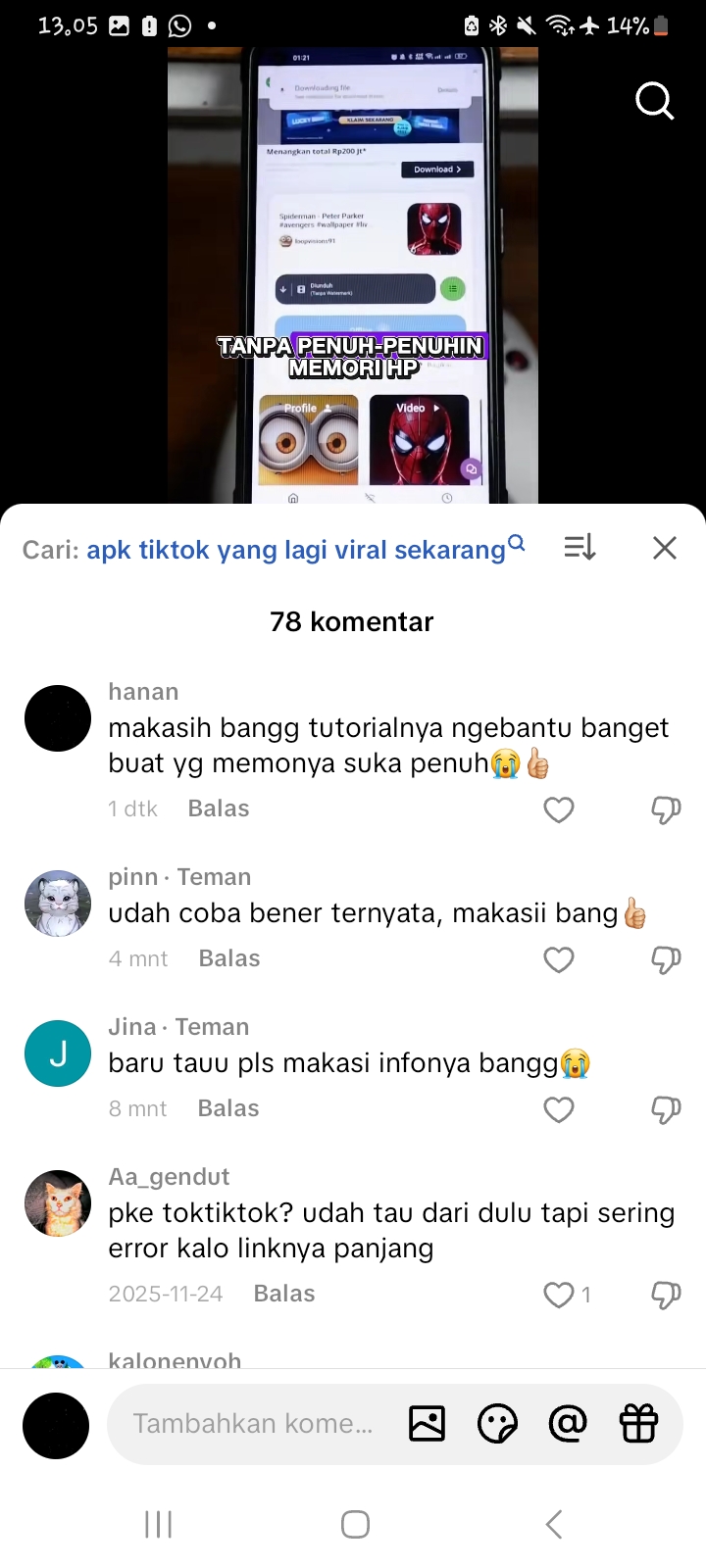Image resolution: width=706 pixels, height=1568 pixels.
Task: Reply to Aa_gendut's comment
Action: (x=284, y=1295)
